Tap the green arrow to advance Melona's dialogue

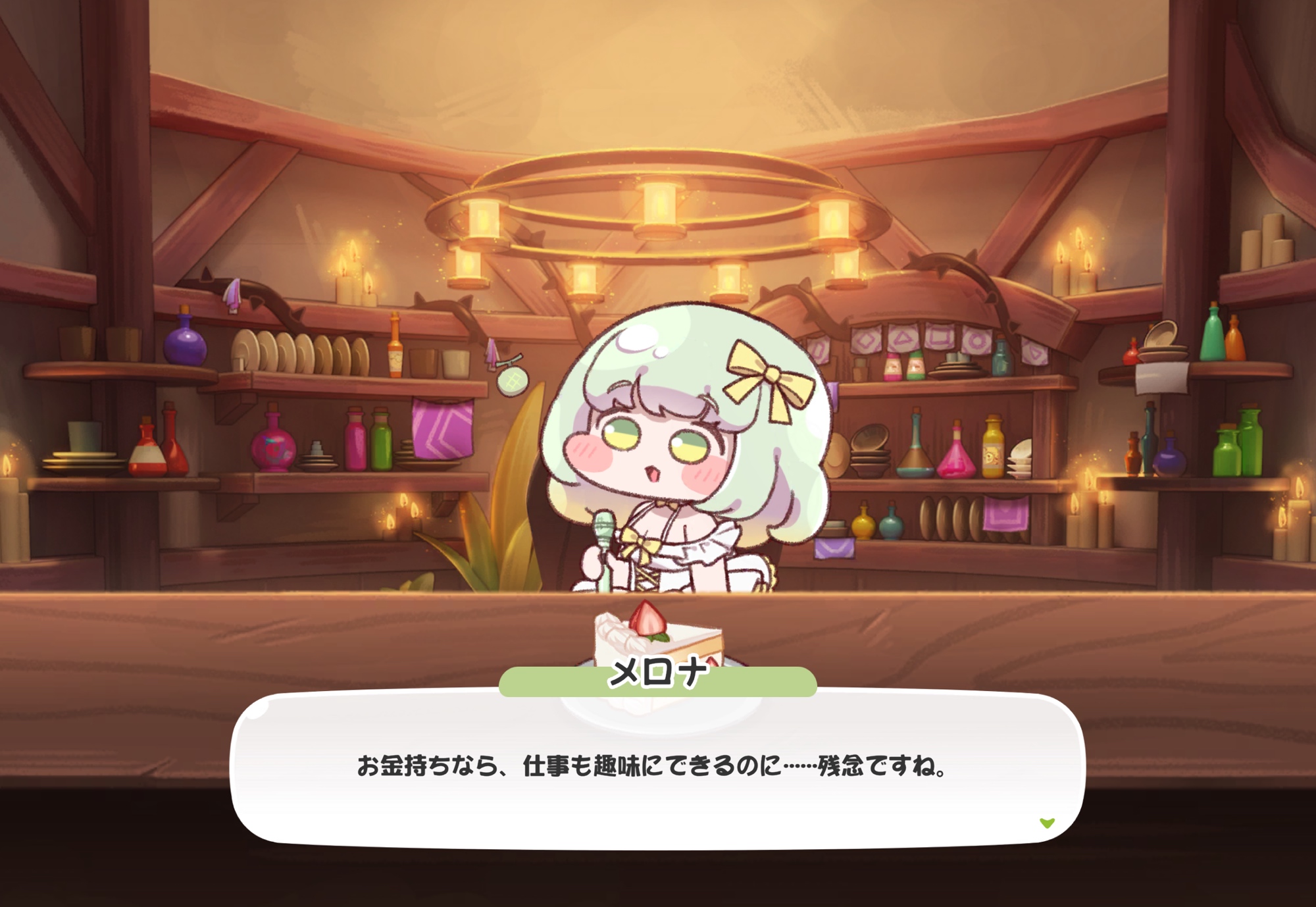point(1047,823)
